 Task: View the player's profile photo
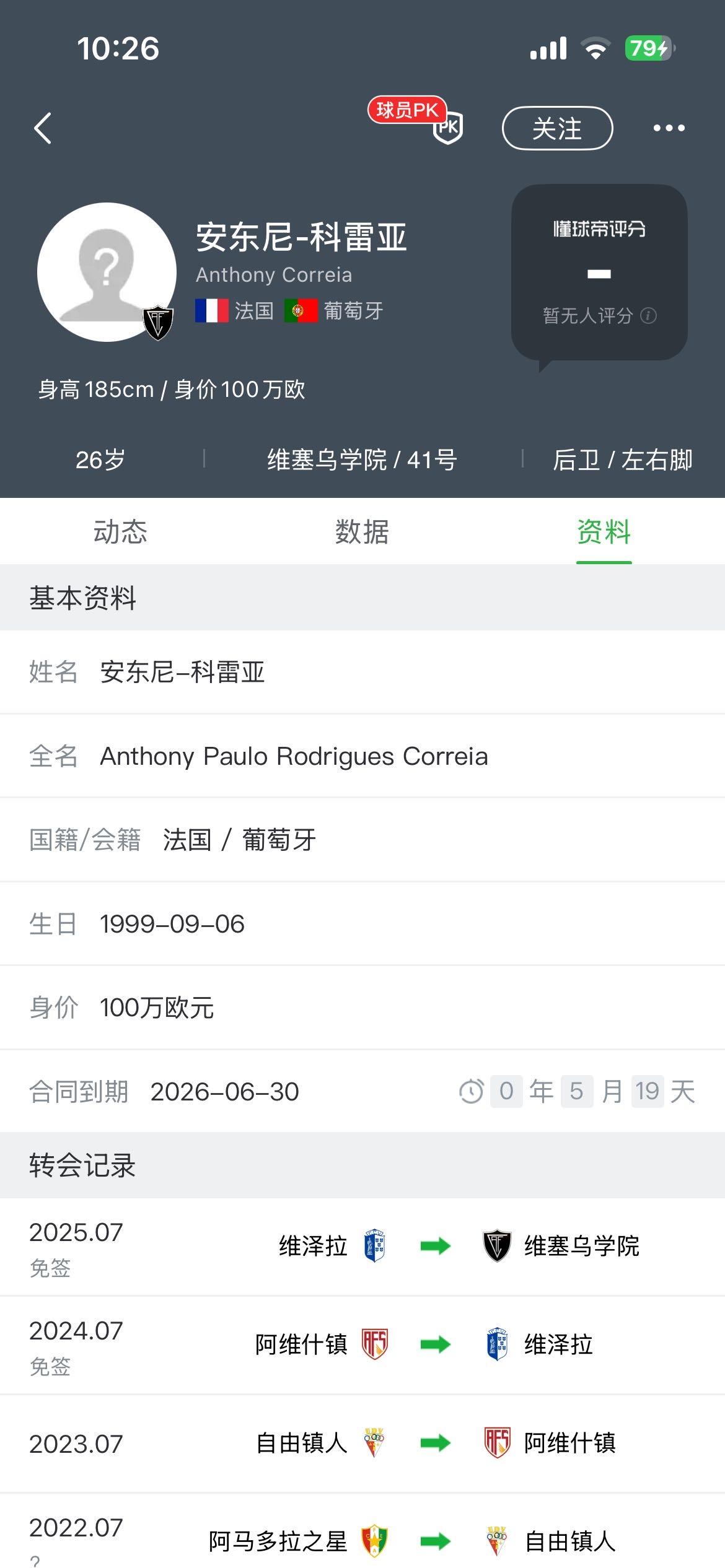click(x=107, y=272)
